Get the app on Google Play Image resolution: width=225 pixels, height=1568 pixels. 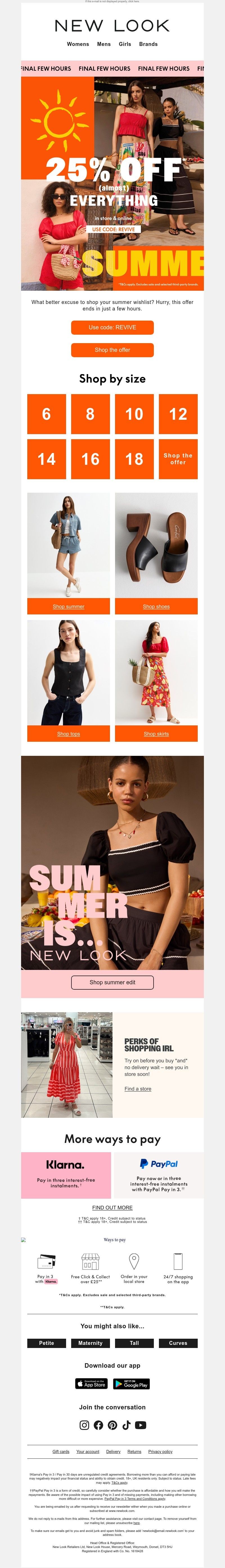(131, 1383)
